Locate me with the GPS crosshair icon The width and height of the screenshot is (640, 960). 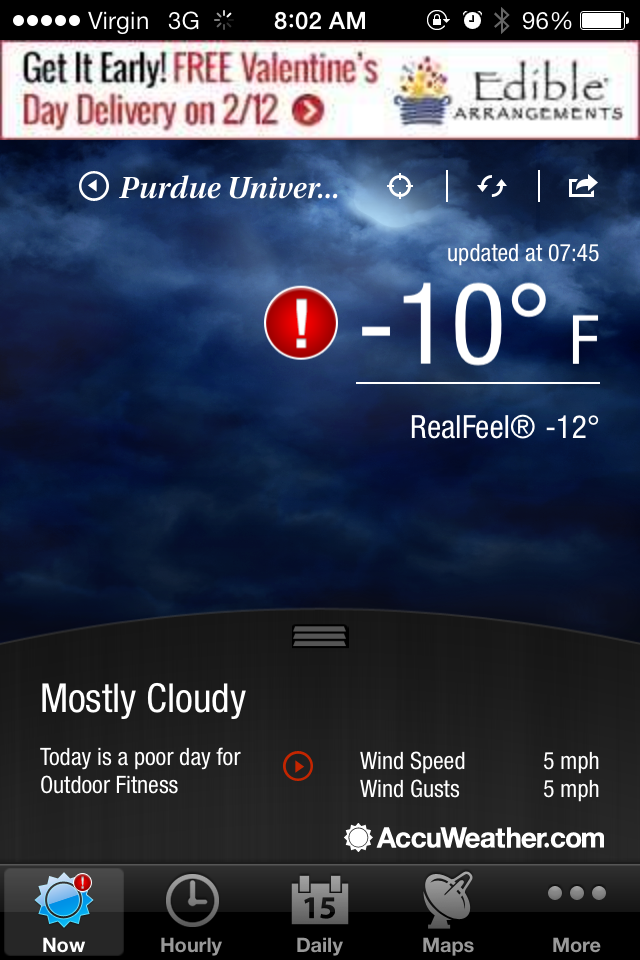point(400,186)
